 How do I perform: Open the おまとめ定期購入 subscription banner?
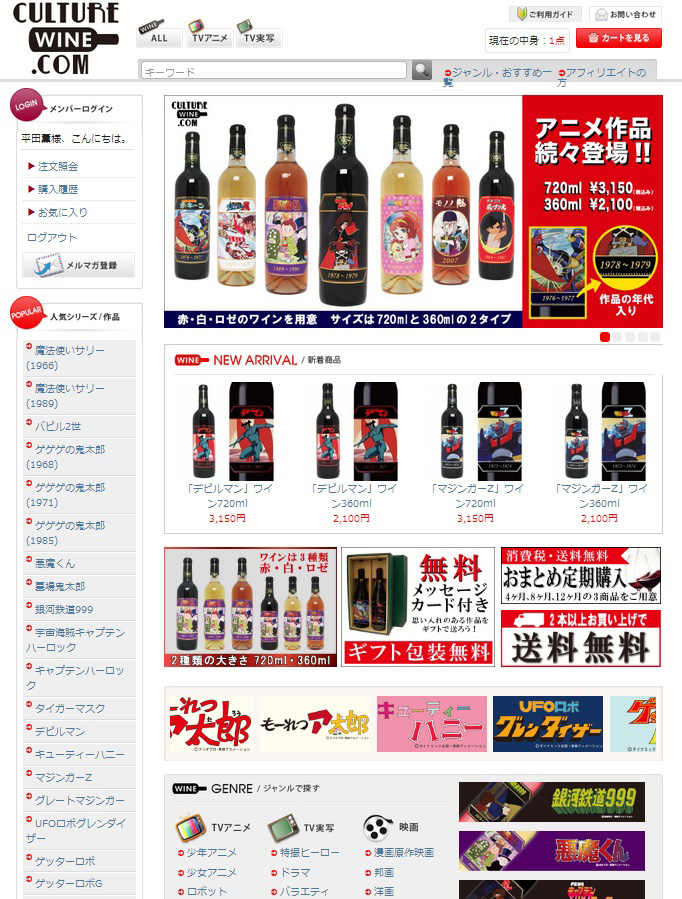[x=580, y=575]
